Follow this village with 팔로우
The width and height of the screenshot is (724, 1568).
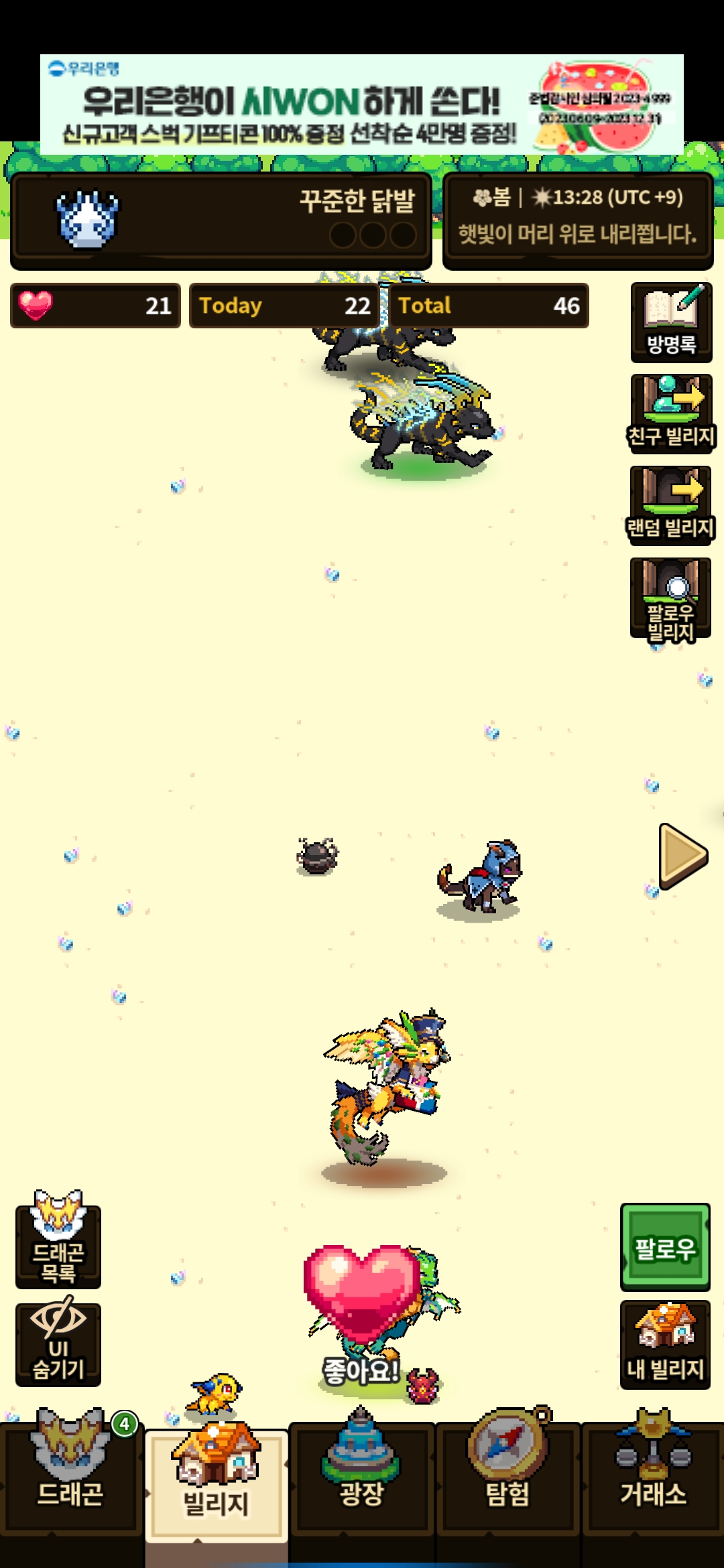pyautogui.click(x=664, y=1248)
